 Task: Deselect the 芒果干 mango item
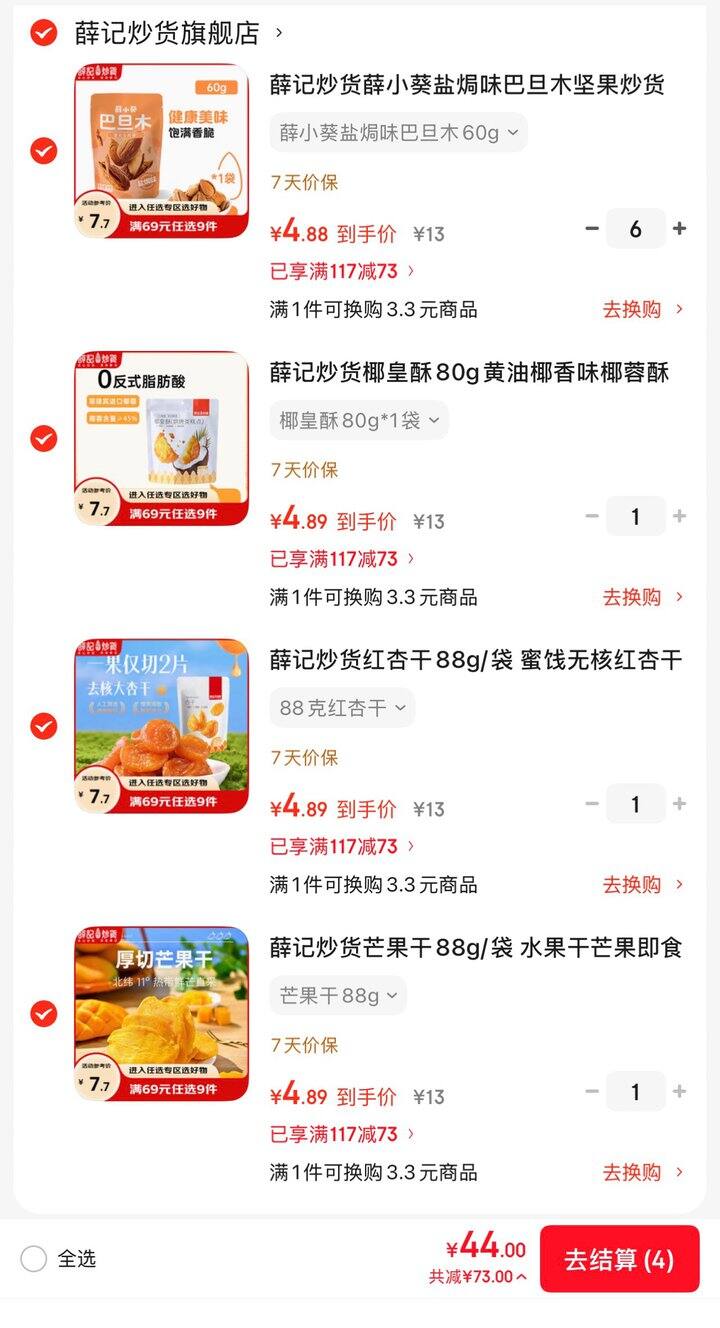43,1013
